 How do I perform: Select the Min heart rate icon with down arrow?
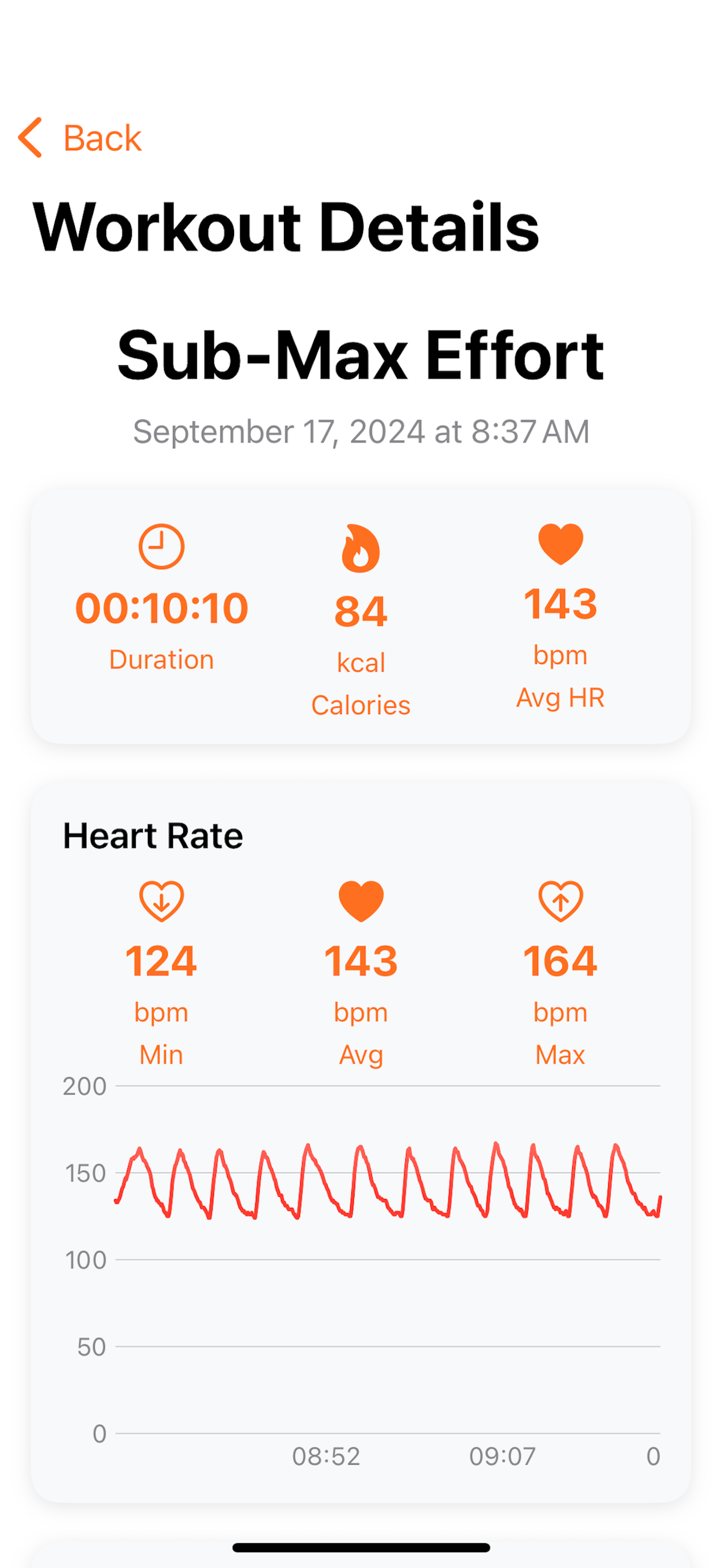pyautogui.click(x=161, y=911)
